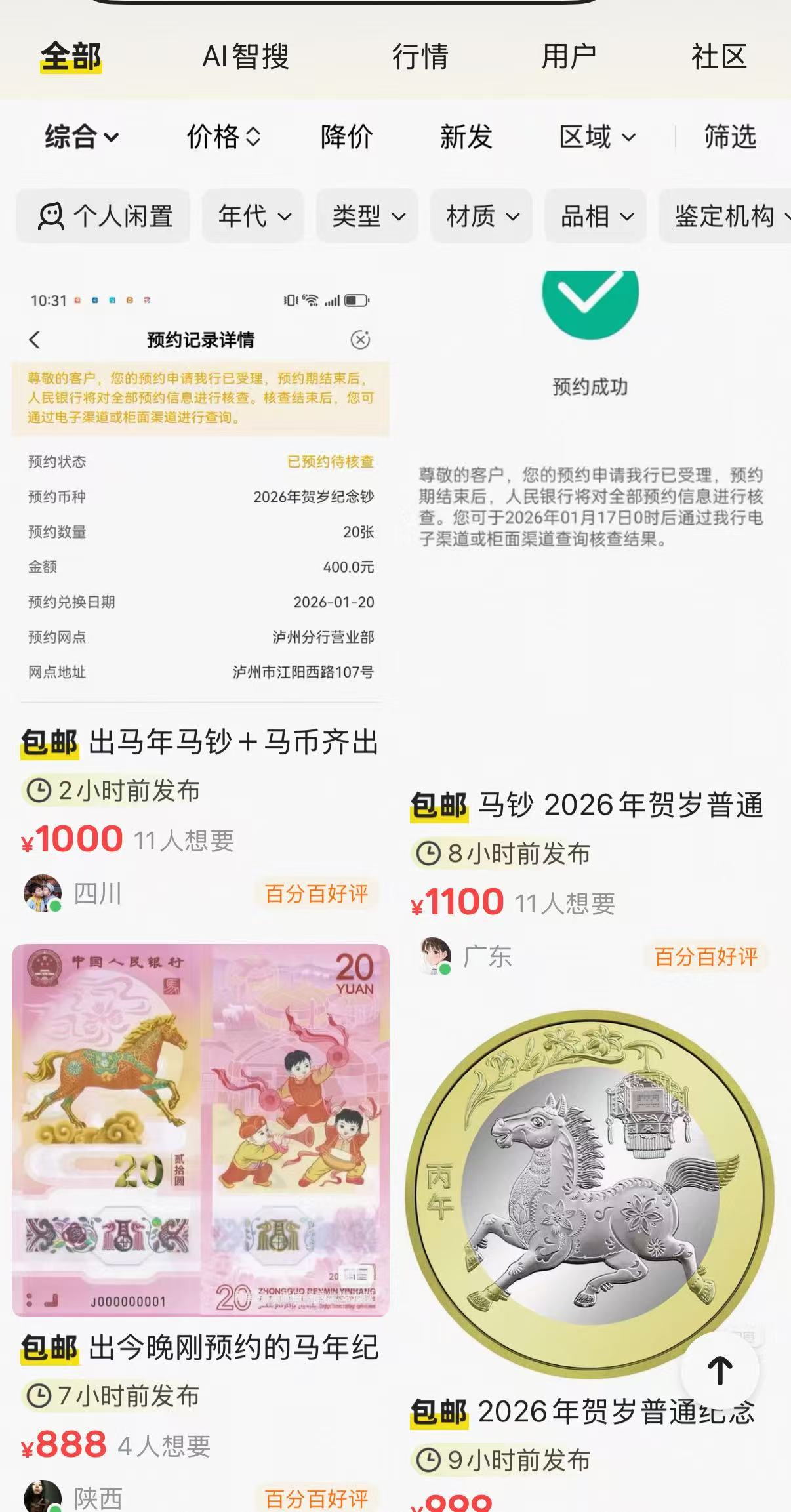Expand the 综合 sort dropdown
Viewport: 791px width, 1512px height.
(81, 137)
